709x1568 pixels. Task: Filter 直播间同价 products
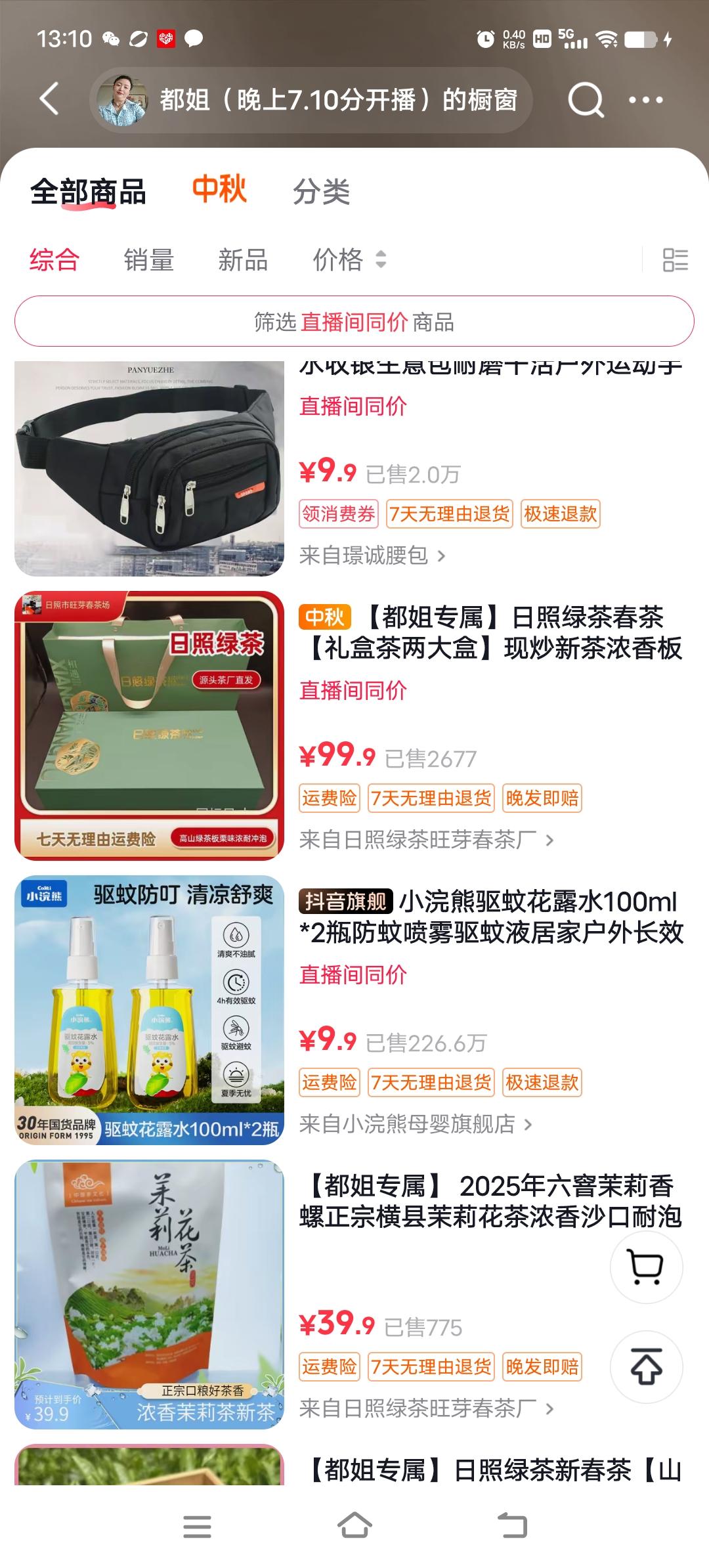click(x=354, y=322)
